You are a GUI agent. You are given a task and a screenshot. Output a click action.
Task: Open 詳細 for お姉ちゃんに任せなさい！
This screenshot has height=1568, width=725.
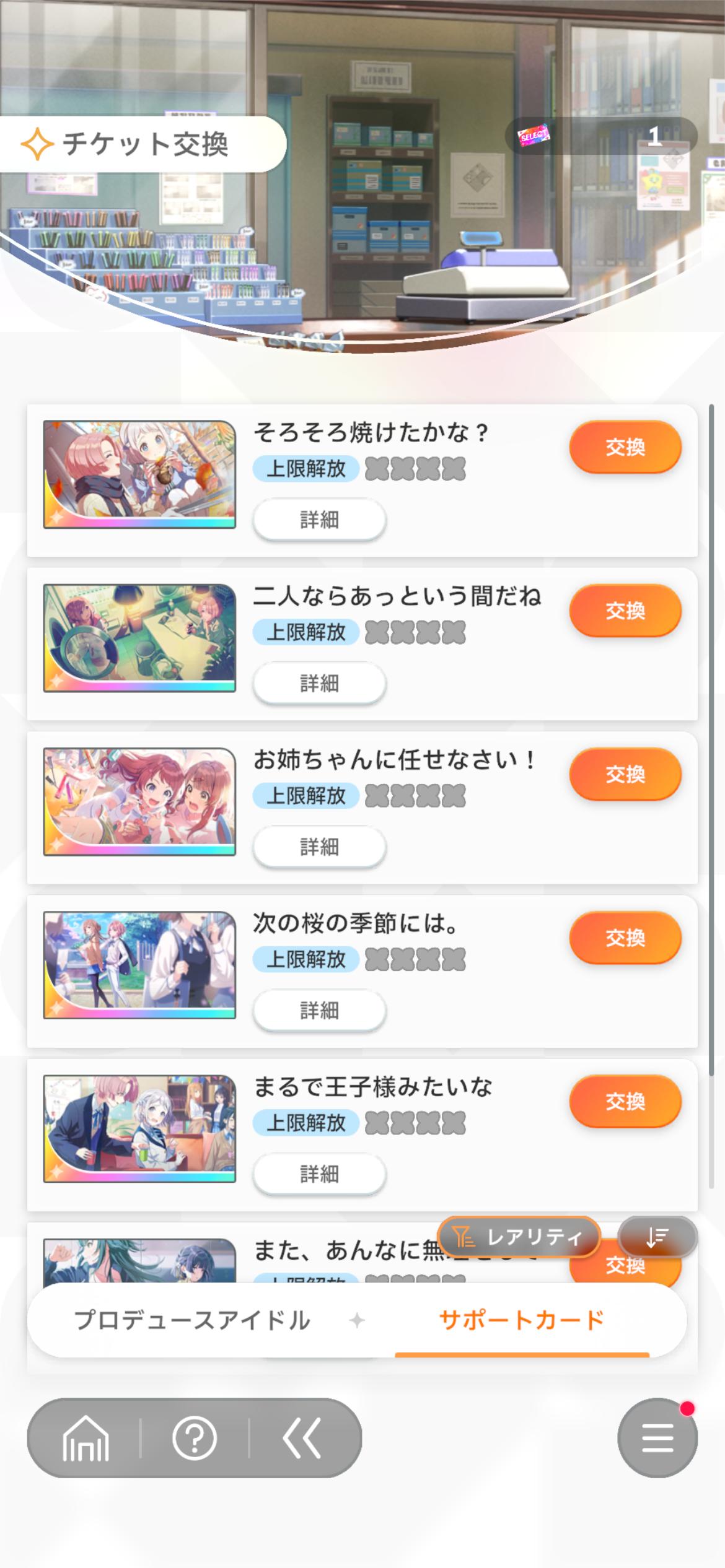click(x=319, y=847)
